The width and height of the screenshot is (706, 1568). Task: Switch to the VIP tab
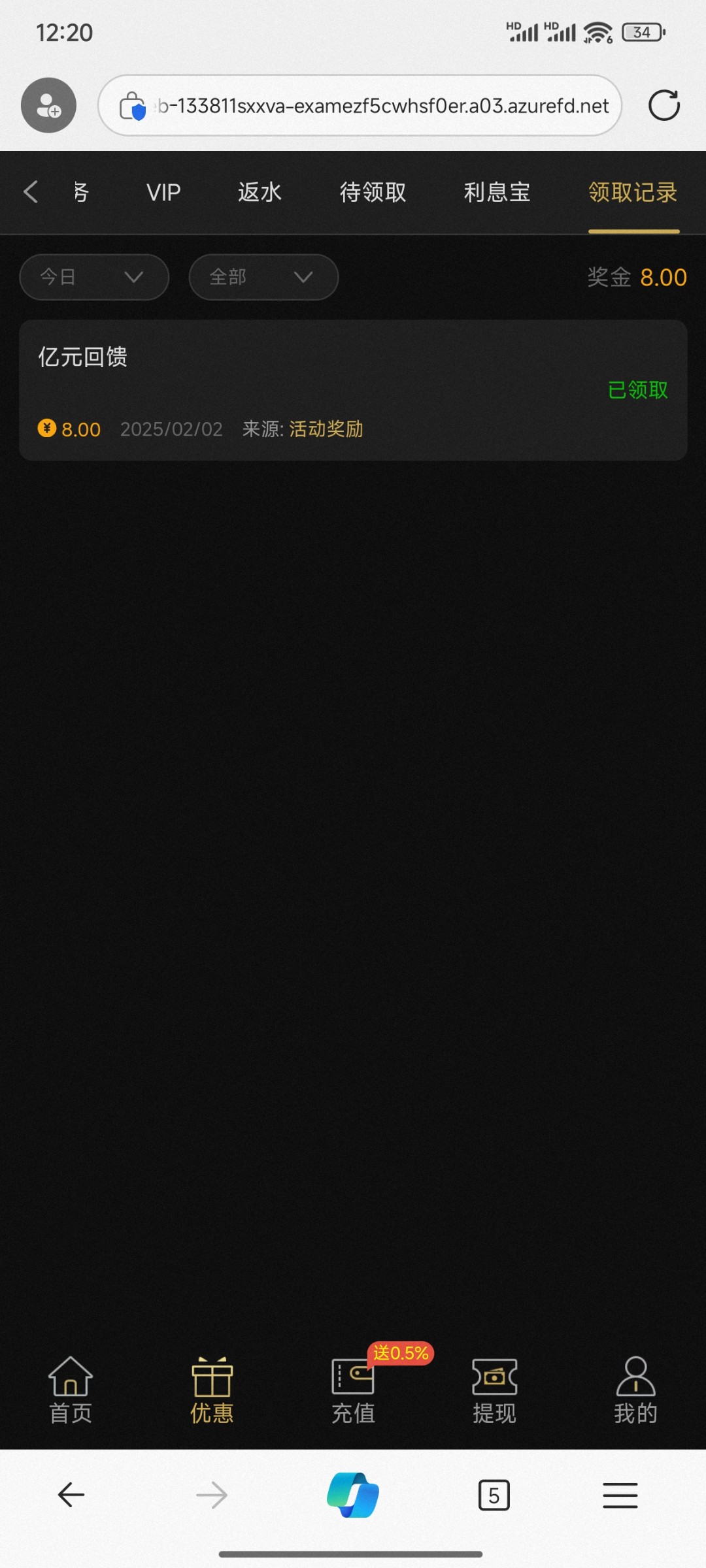pos(163,193)
